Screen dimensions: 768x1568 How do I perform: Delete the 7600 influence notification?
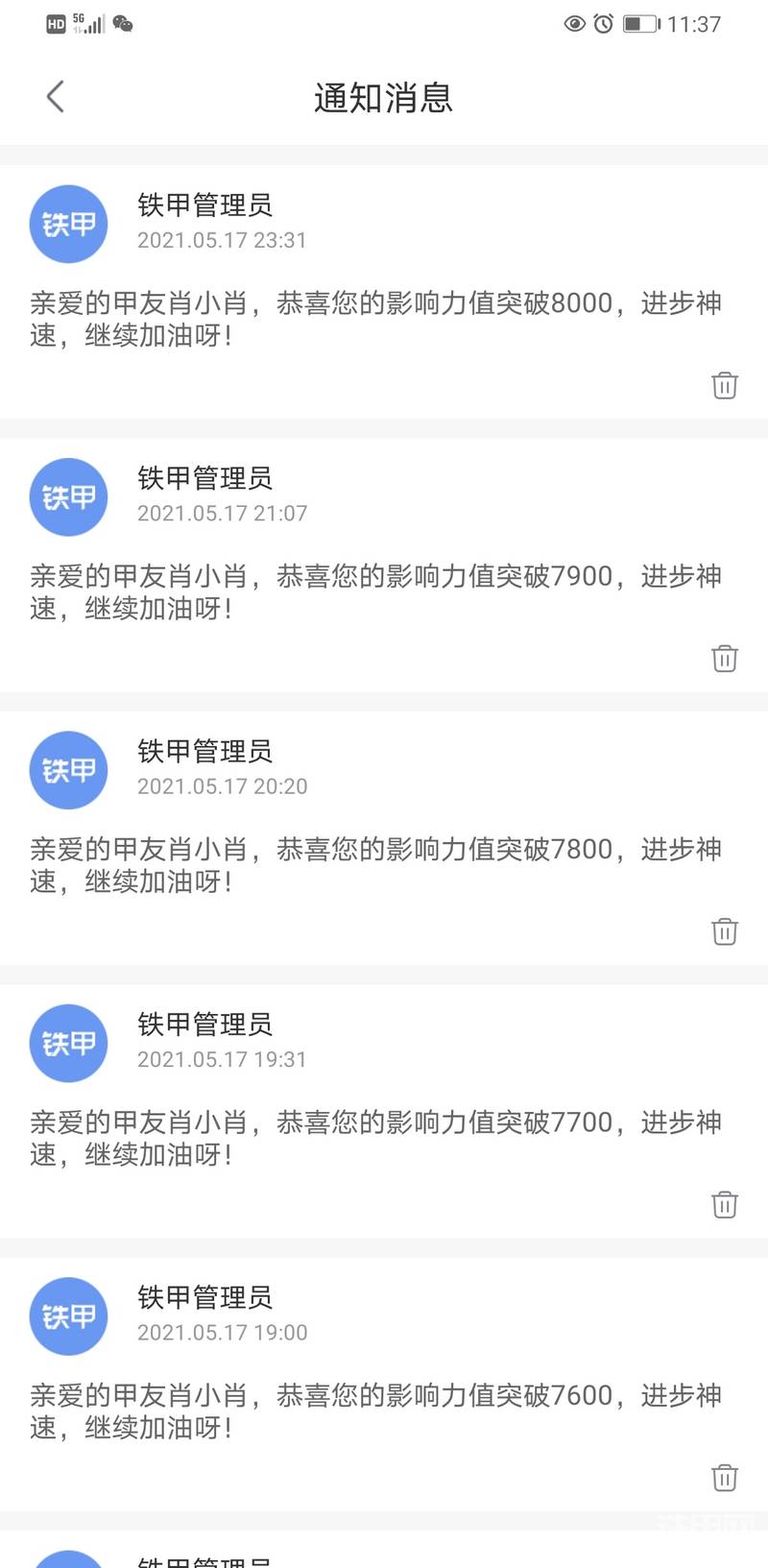coord(725,1477)
